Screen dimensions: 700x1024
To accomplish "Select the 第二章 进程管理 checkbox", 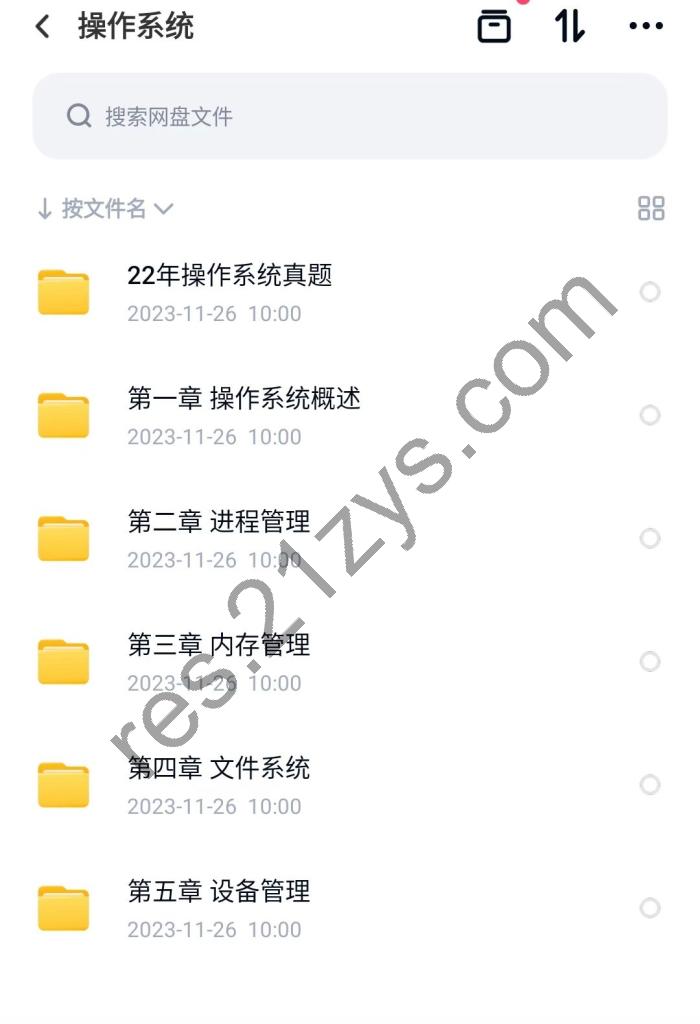I will coord(650,538).
